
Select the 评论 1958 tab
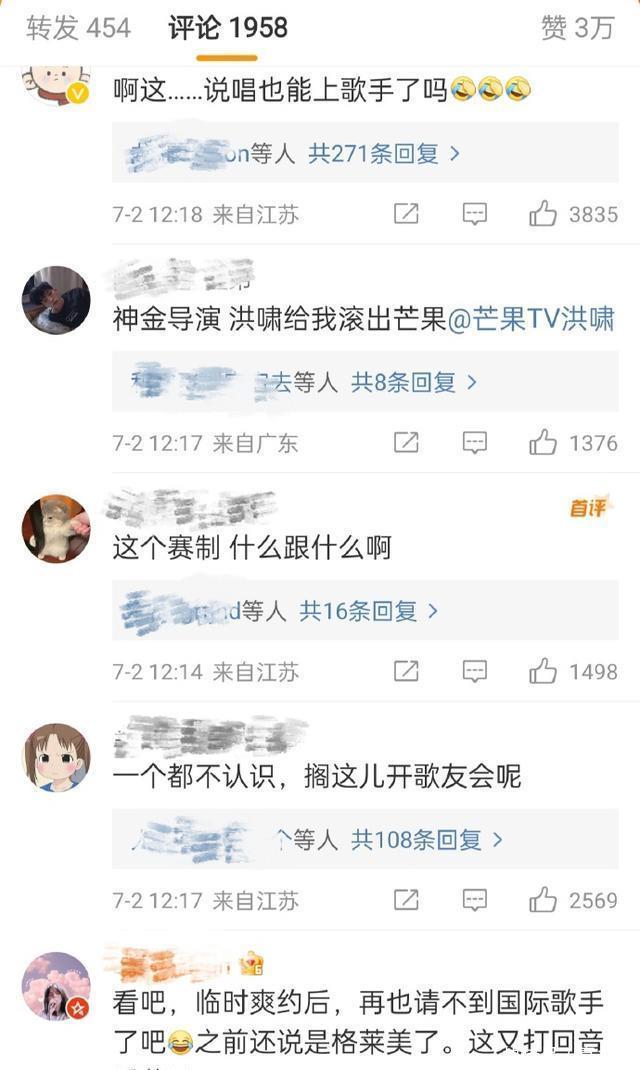coord(228,28)
